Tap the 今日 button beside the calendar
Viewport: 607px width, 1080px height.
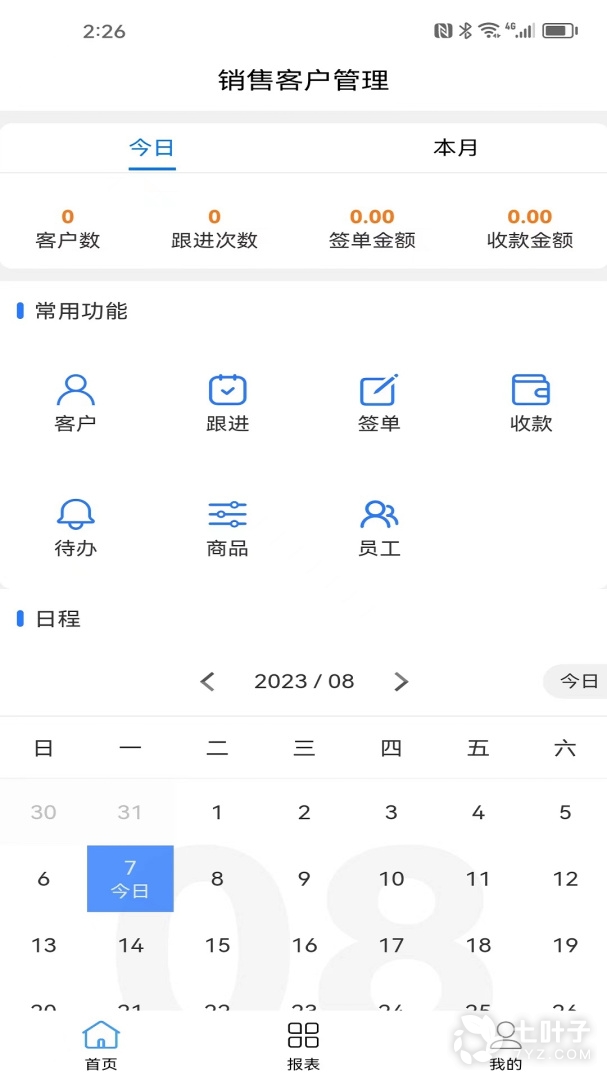tap(578, 682)
